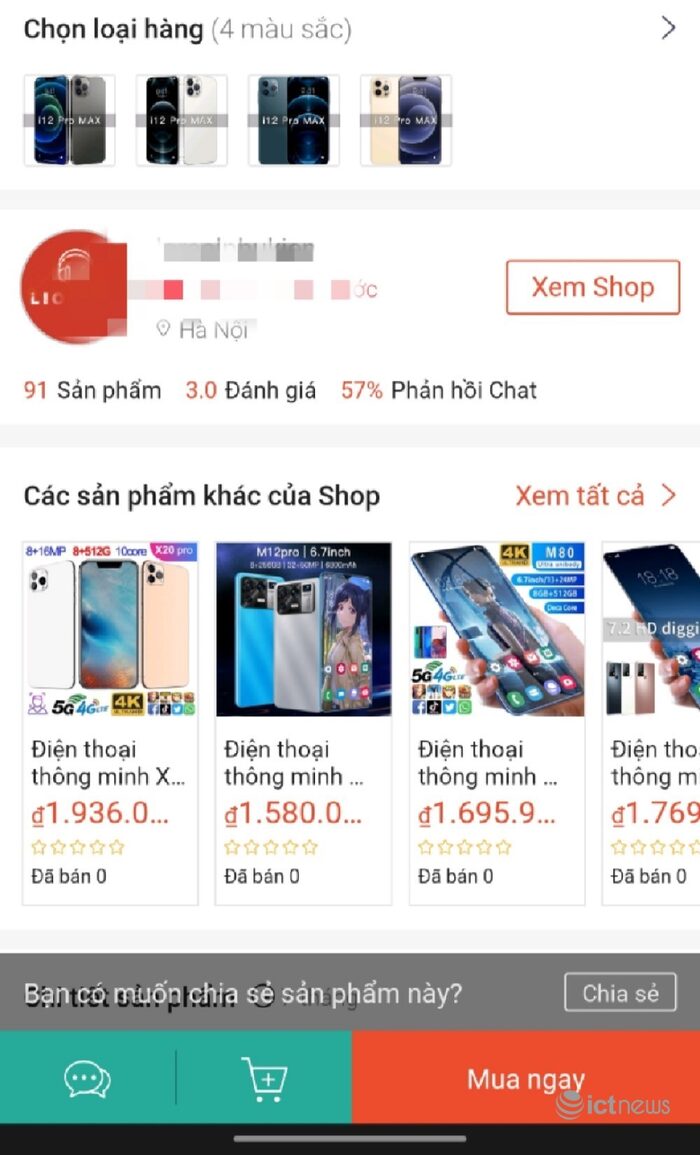Open chat with the seller
This screenshot has width=700, height=1155.
87,1078
